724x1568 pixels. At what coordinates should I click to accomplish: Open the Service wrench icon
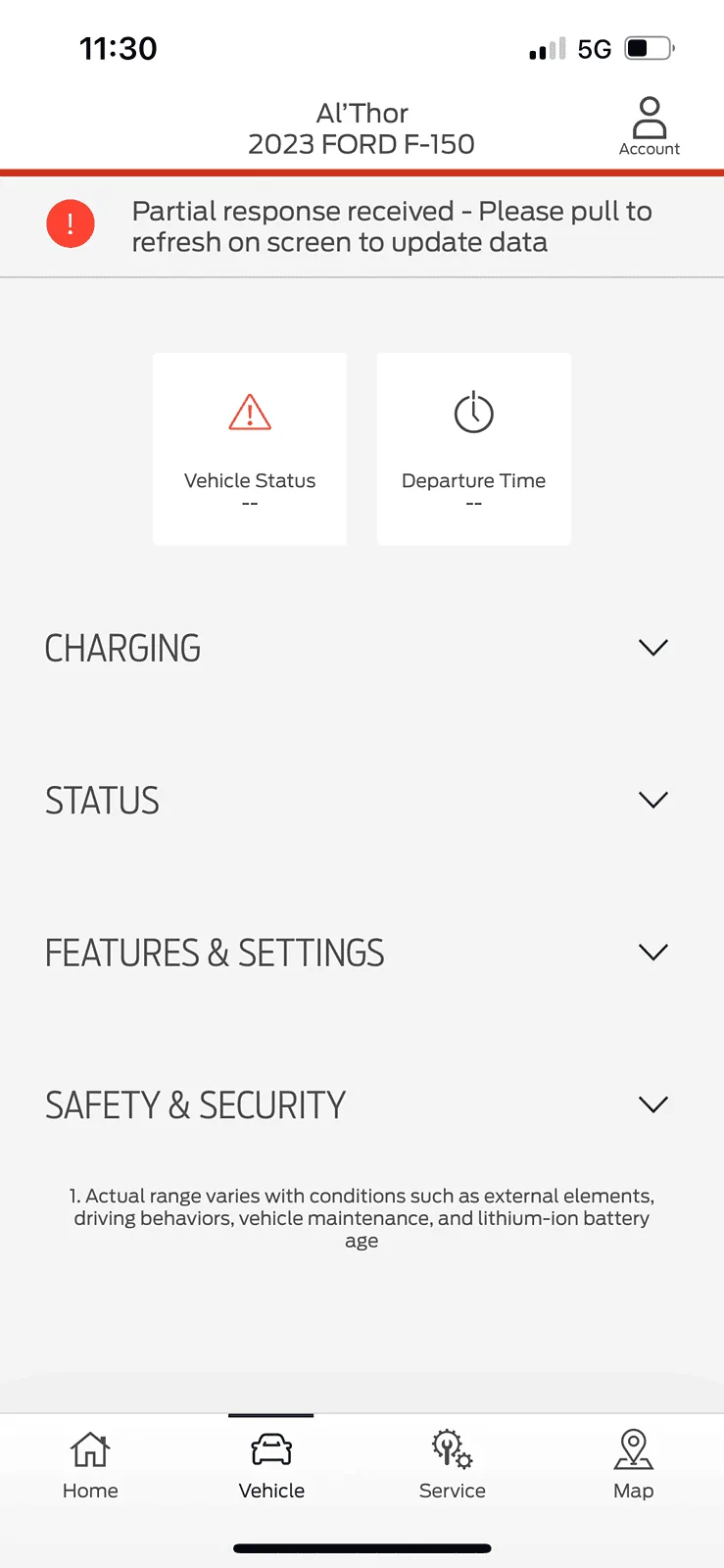point(451,1448)
